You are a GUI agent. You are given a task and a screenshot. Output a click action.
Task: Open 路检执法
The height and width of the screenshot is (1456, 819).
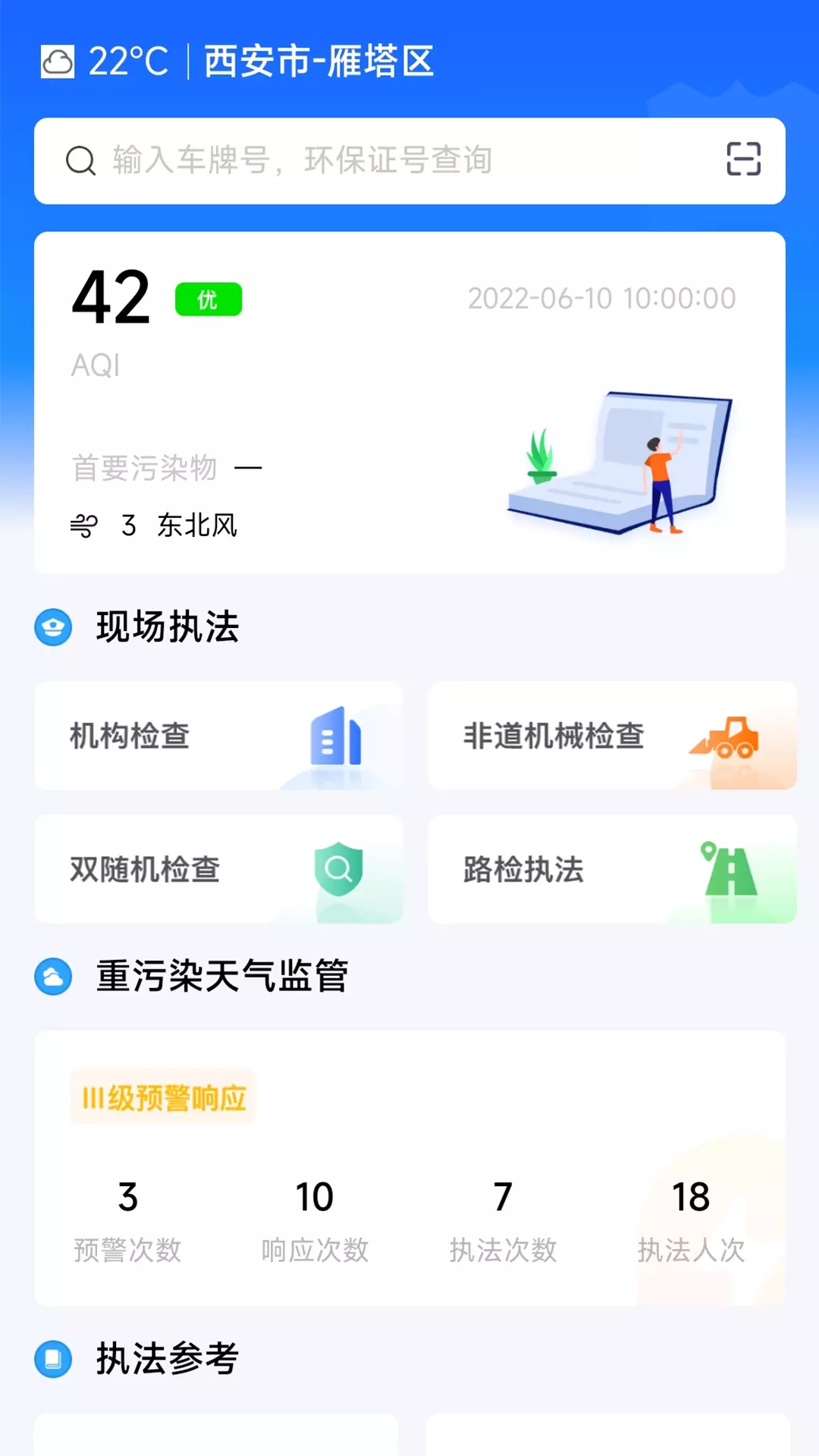[612, 869]
